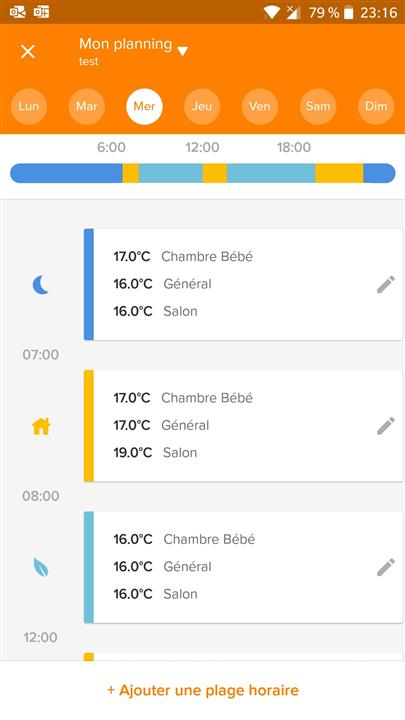Switch to the Mar day
The width and height of the screenshot is (405, 720).
(x=86, y=107)
